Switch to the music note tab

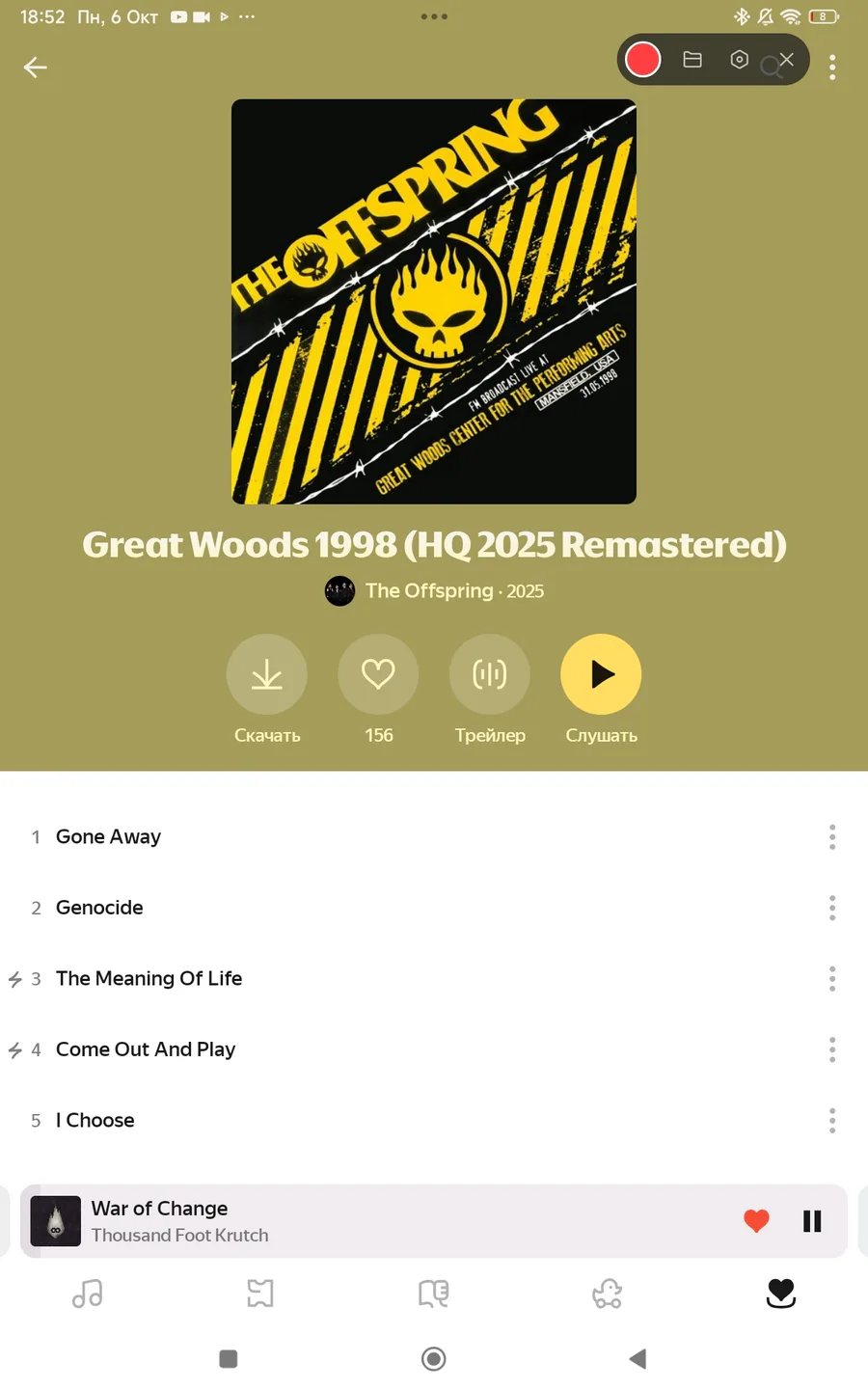tap(87, 1294)
